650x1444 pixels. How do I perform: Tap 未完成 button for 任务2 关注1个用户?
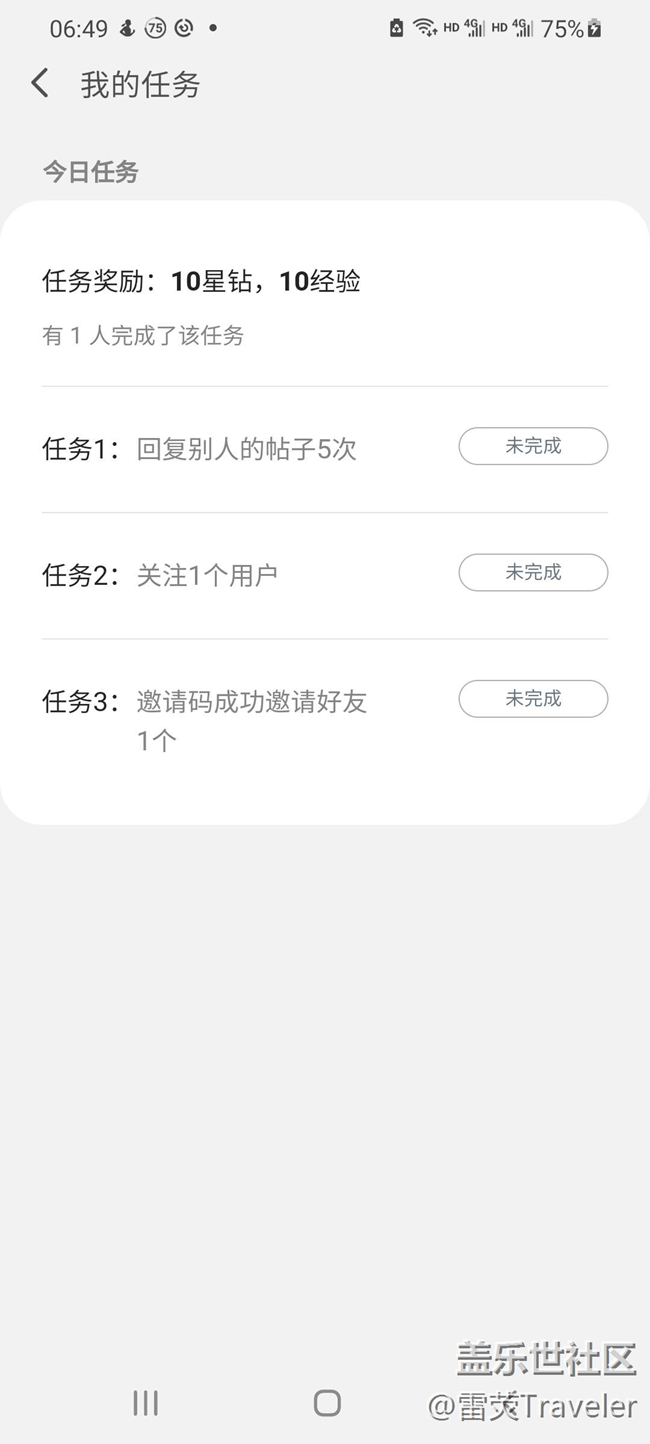tap(533, 572)
